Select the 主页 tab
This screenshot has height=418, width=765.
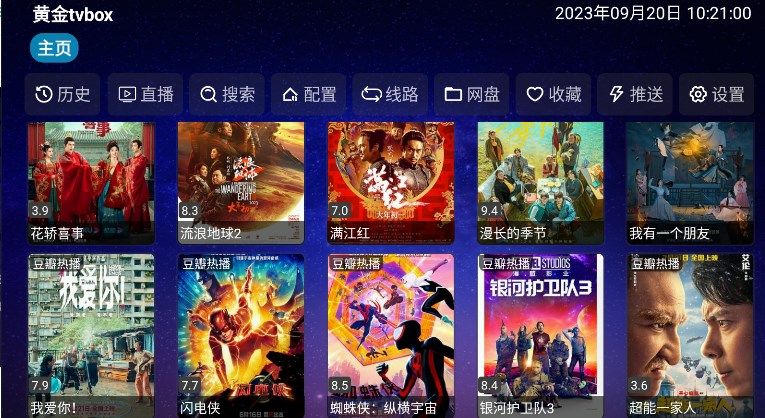click(54, 47)
